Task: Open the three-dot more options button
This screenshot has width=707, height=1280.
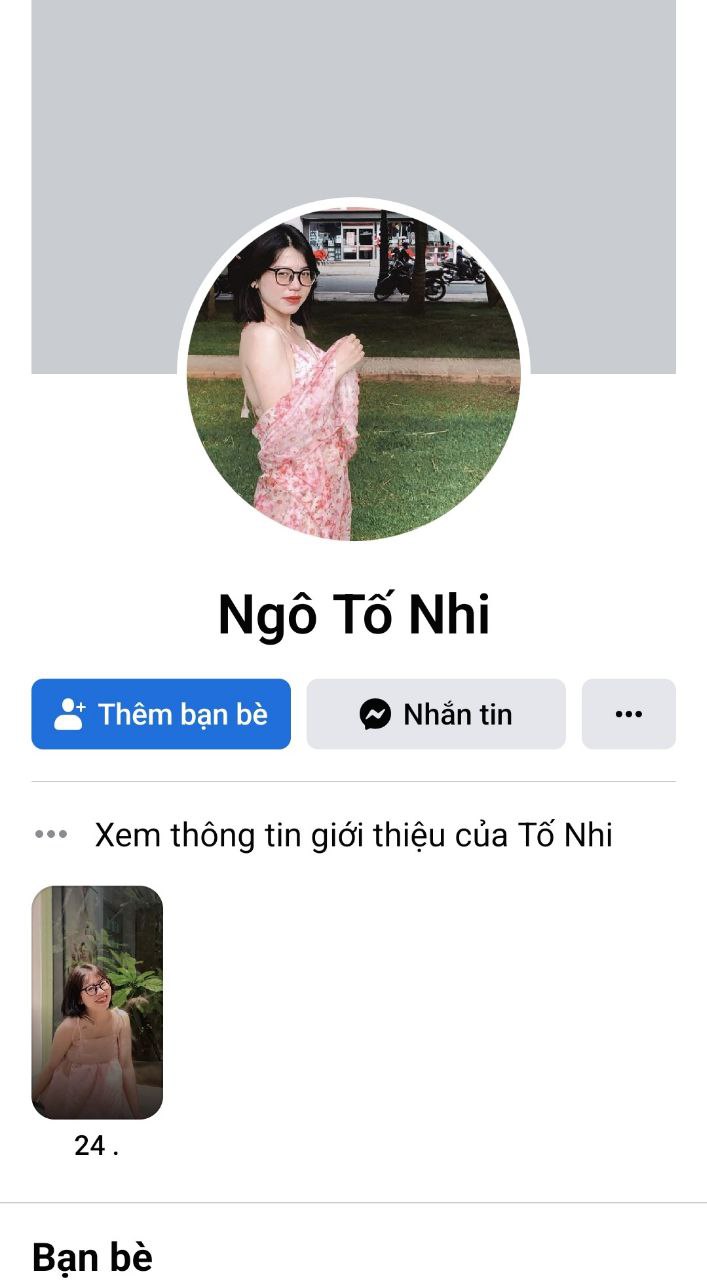Action: (628, 714)
